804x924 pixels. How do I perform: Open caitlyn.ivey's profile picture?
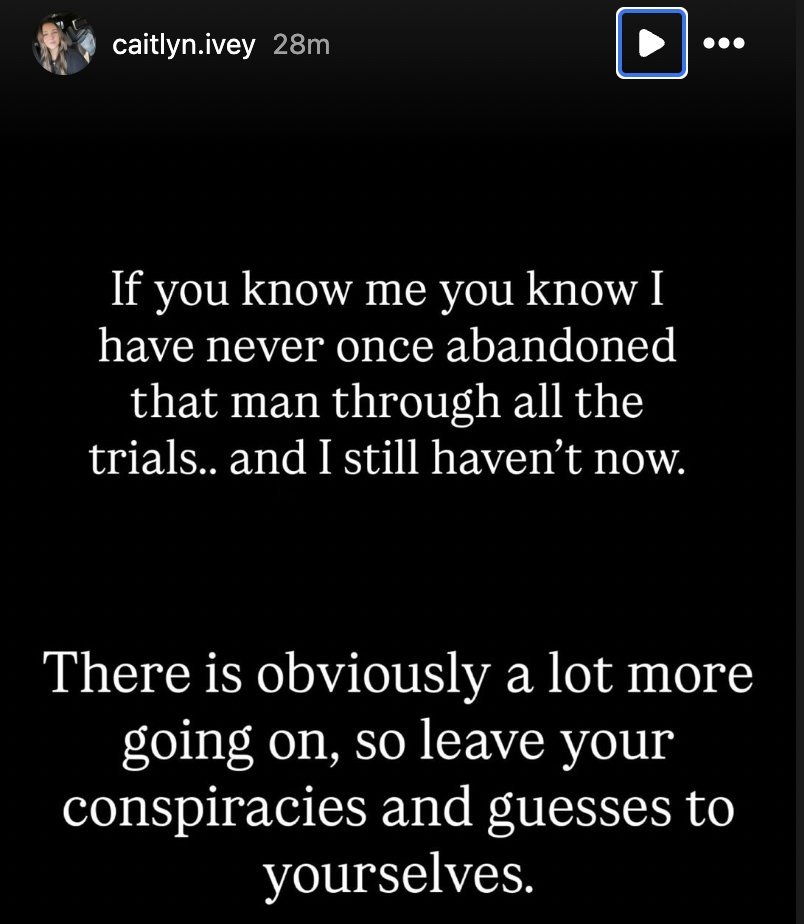[x=63, y=44]
